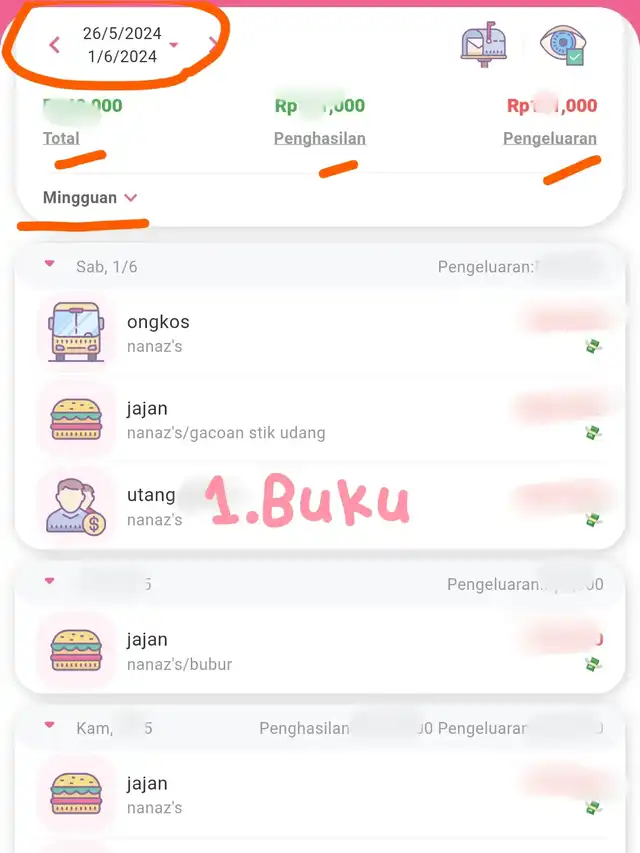
Task: Collapse the Sab, 1/6 group
Action: (50, 266)
